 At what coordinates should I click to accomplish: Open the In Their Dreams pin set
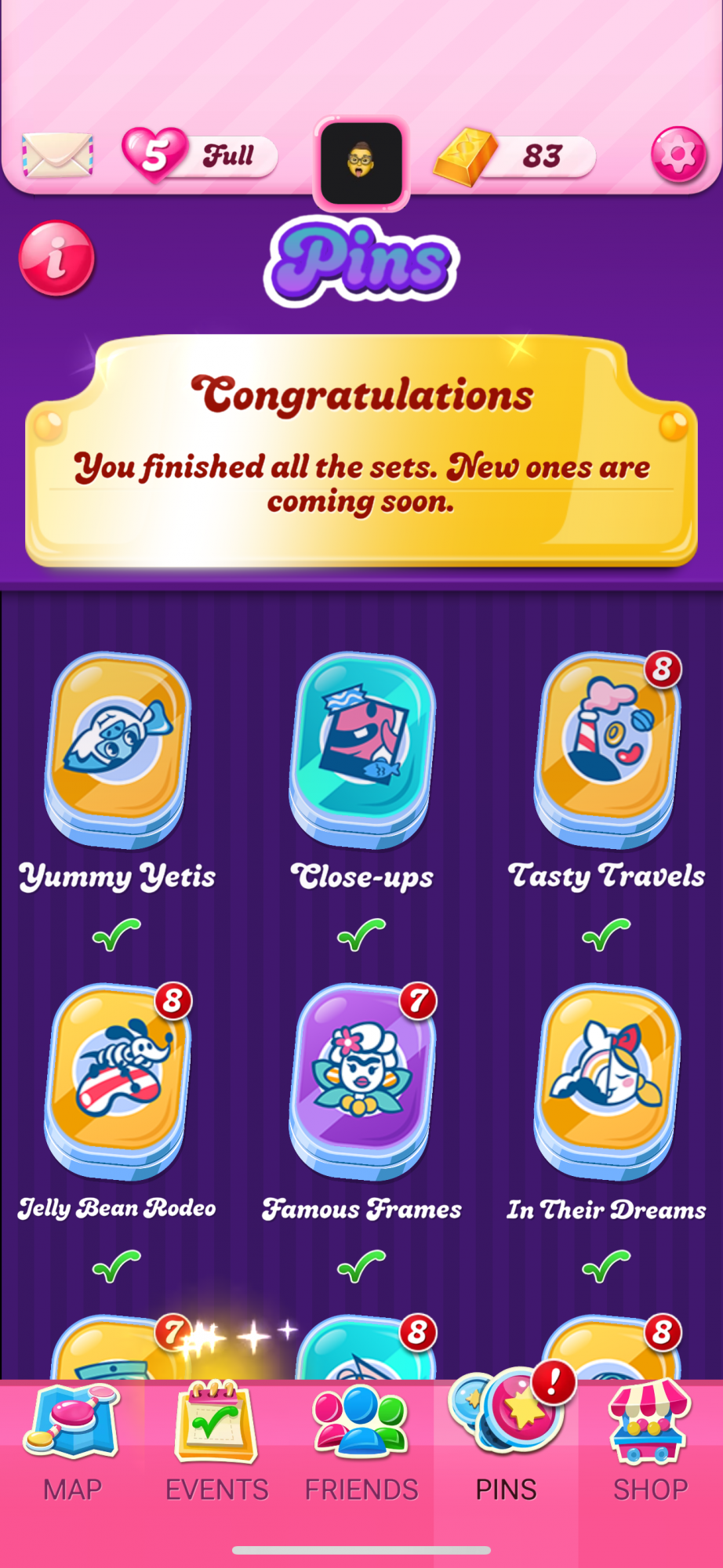point(606,1082)
